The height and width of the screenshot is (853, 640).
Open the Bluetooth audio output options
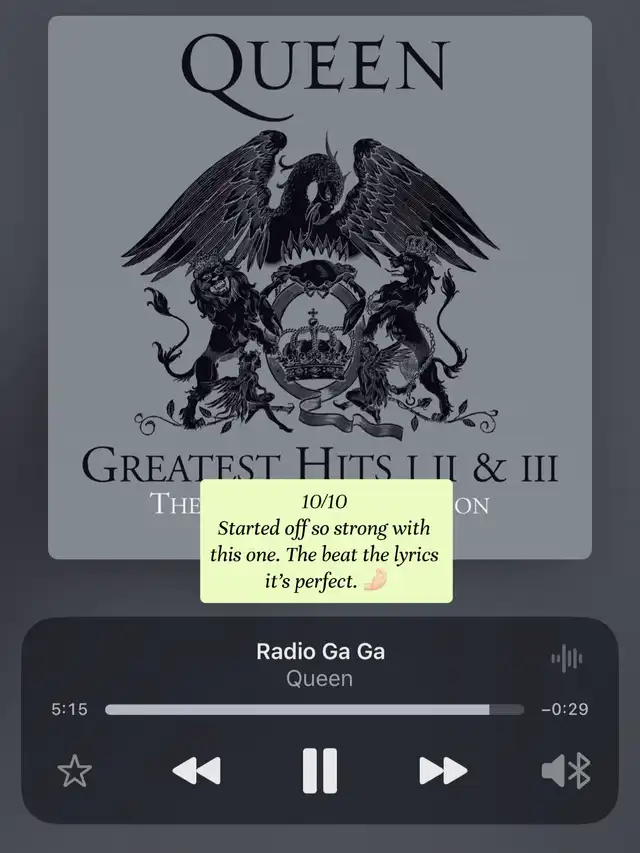pyautogui.click(x=566, y=771)
